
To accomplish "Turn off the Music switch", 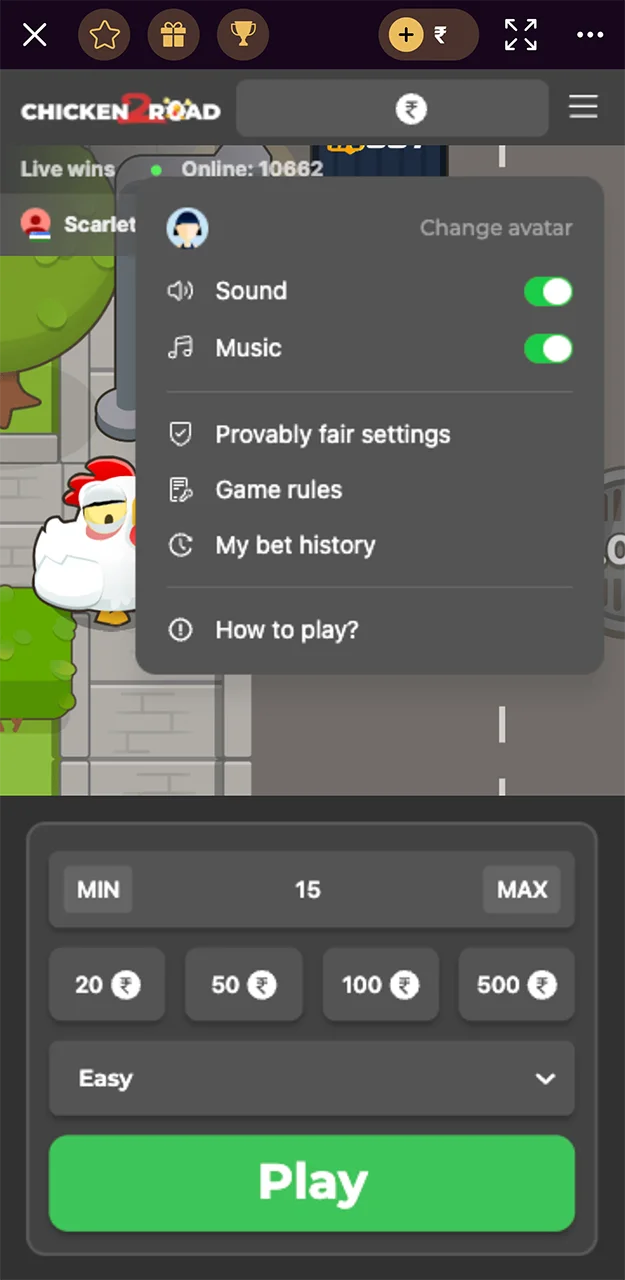I will pyautogui.click(x=548, y=348).
